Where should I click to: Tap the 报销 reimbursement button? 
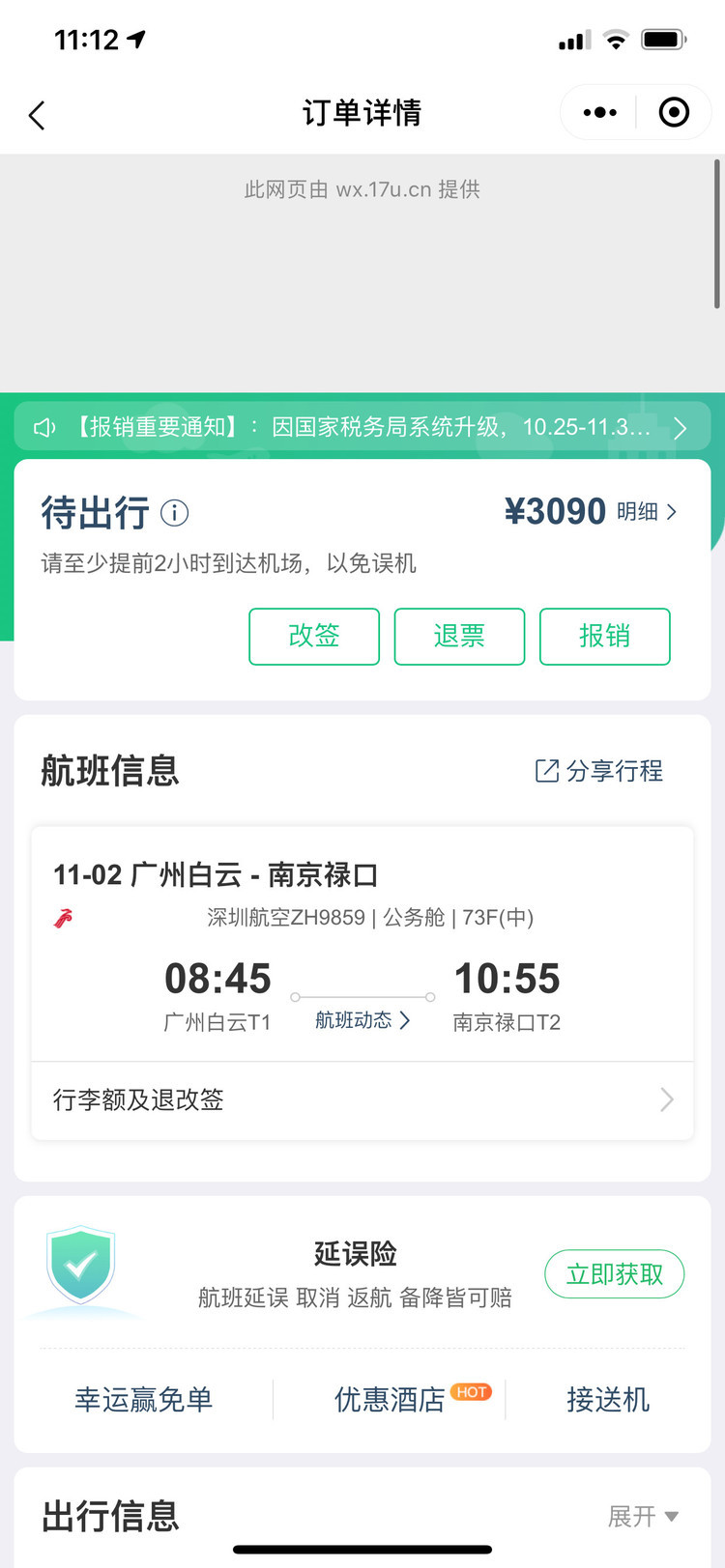coord(604,636)
